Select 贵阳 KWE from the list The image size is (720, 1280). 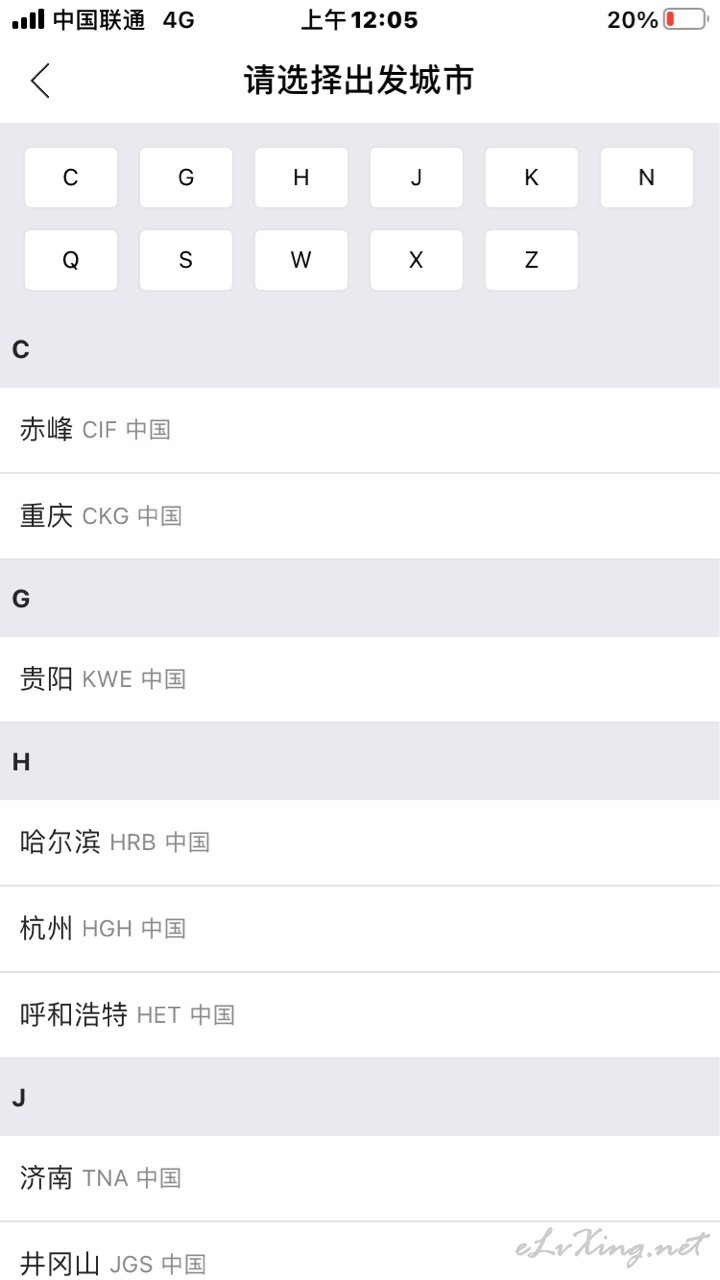pyautogui.click(x=360, y=679)
